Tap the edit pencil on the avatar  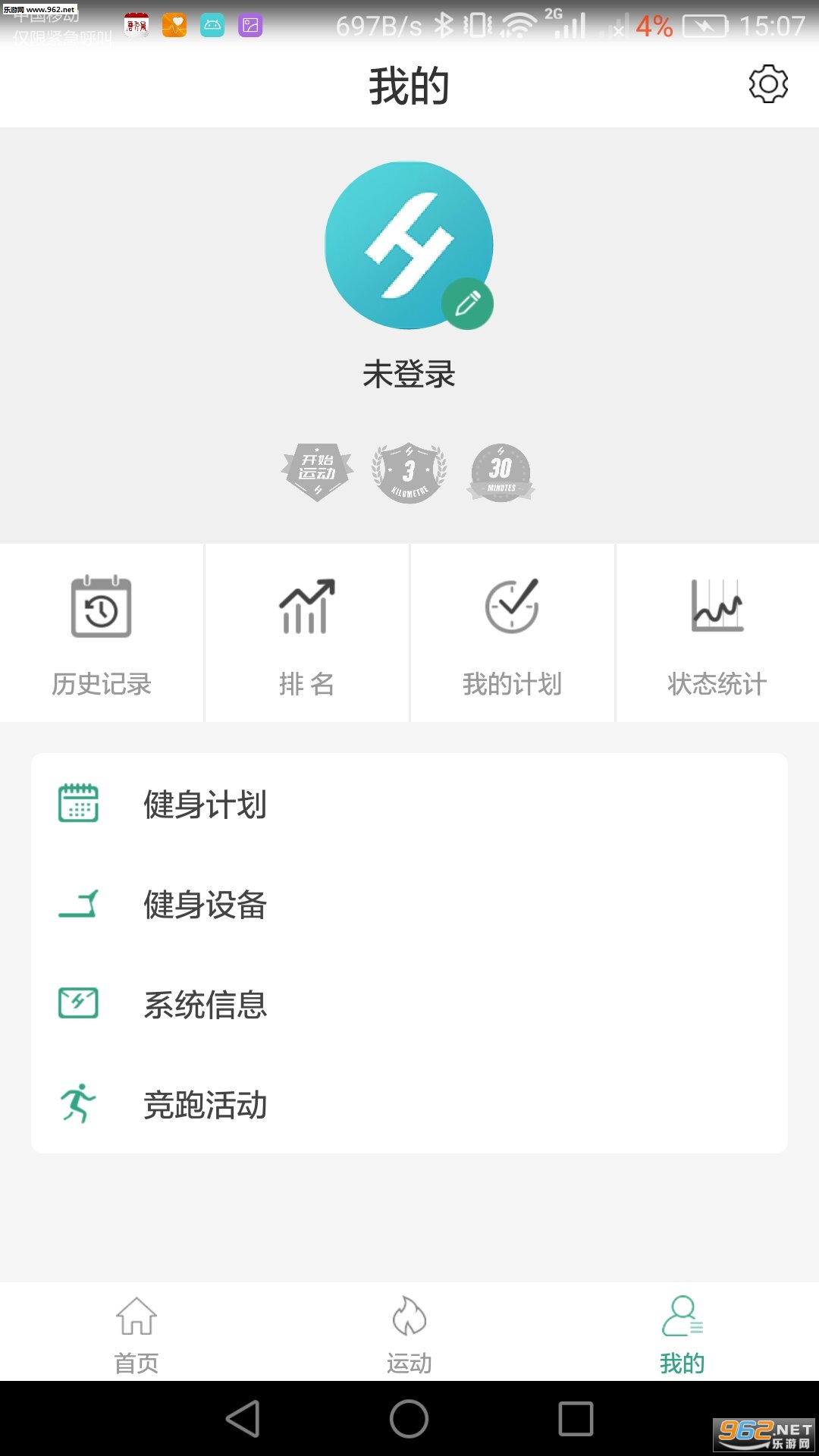click(467, 304)
